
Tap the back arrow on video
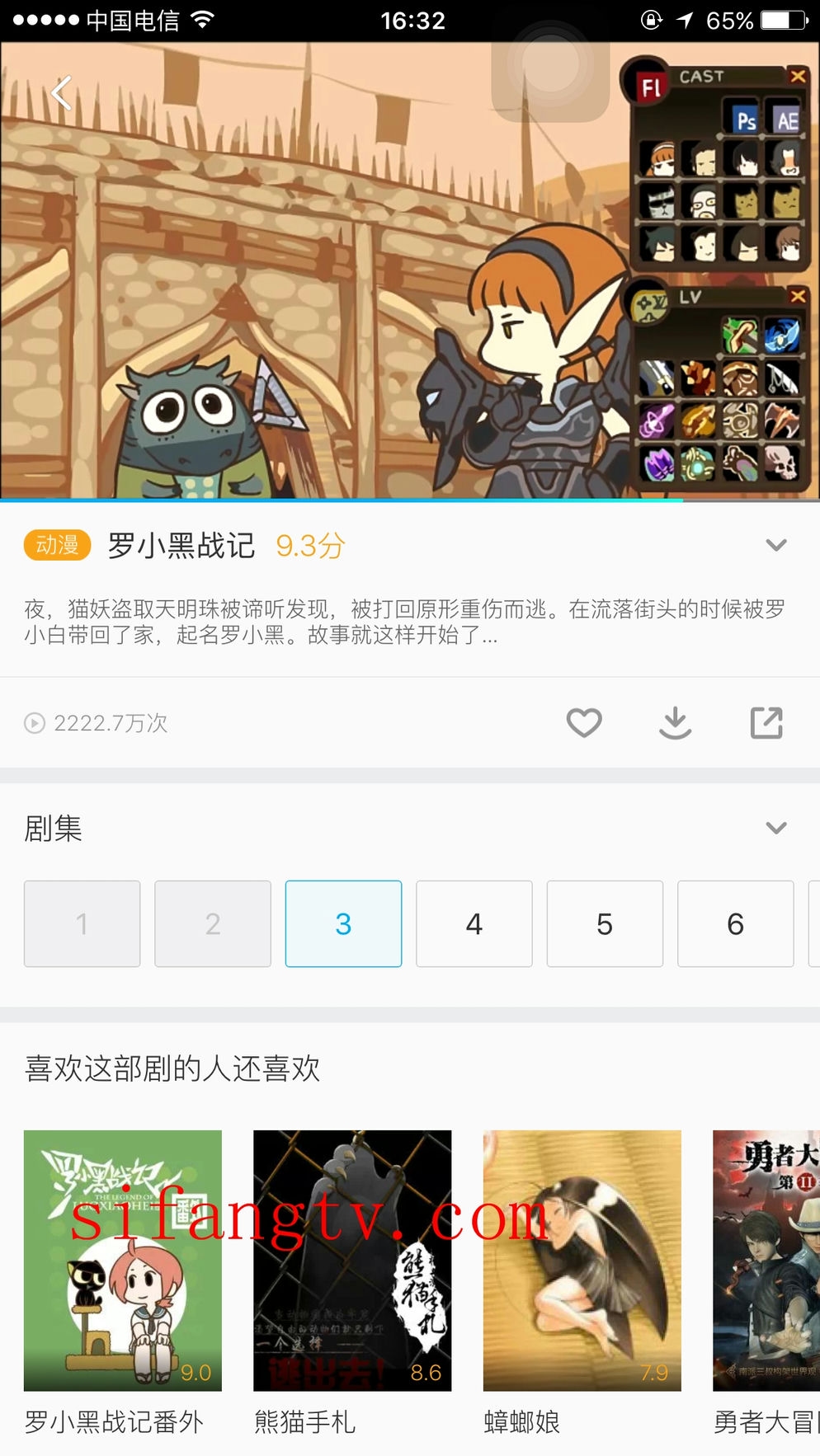62,92
